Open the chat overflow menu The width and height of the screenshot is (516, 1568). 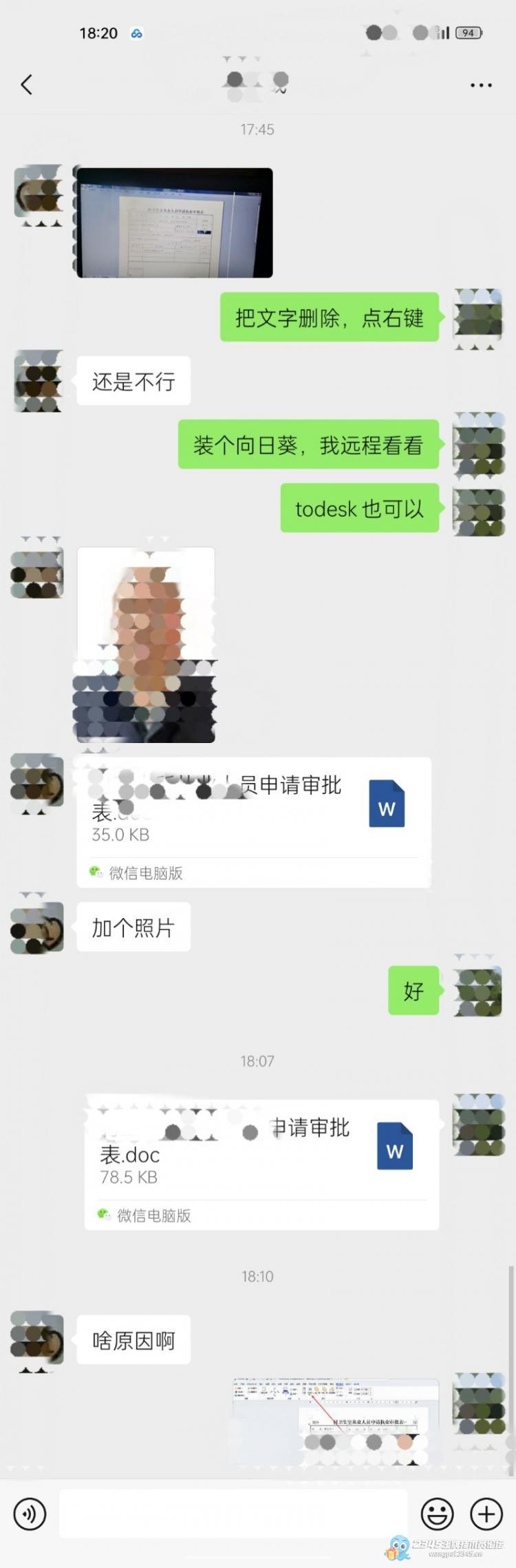[x=481, y=85]
